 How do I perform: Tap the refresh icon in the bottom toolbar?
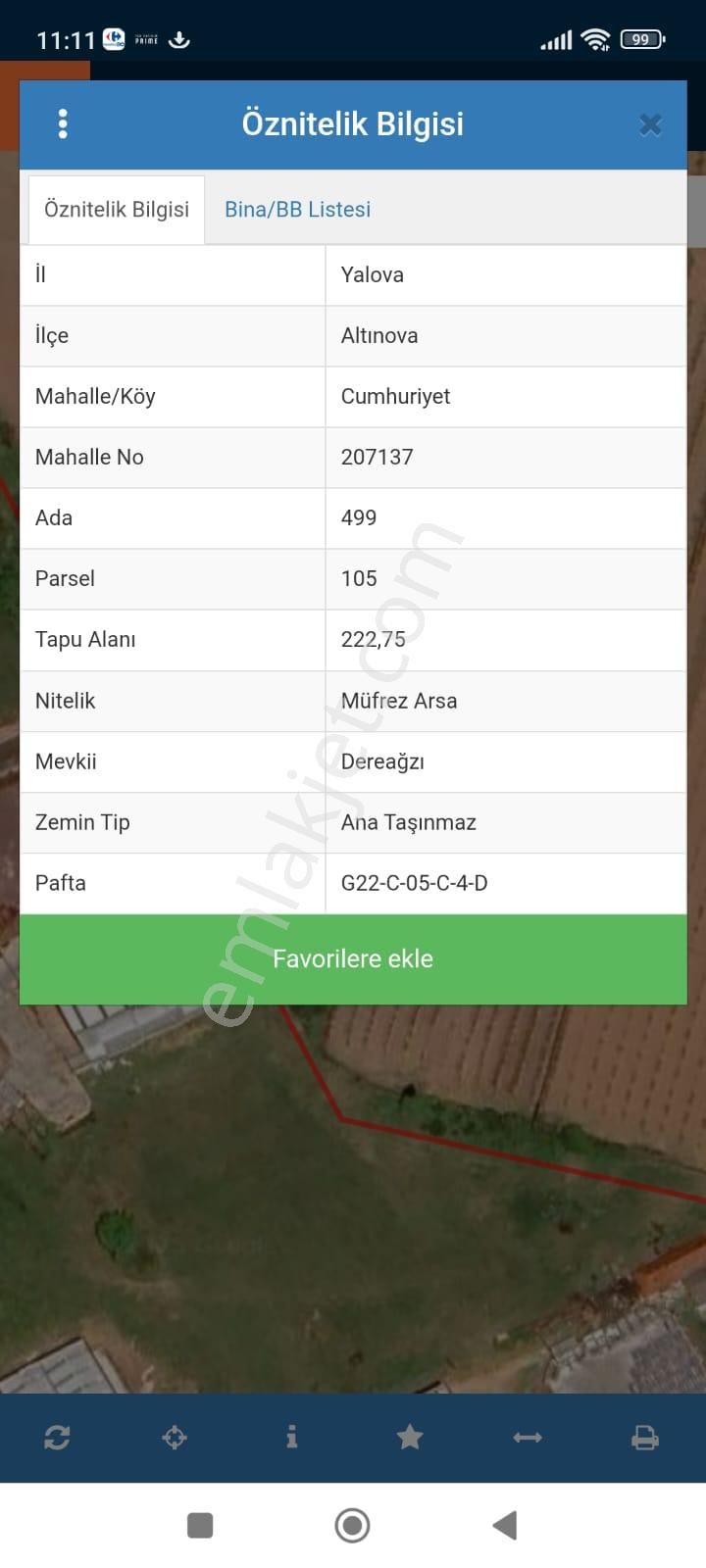pyautogui.click(x=57, y=1438)
